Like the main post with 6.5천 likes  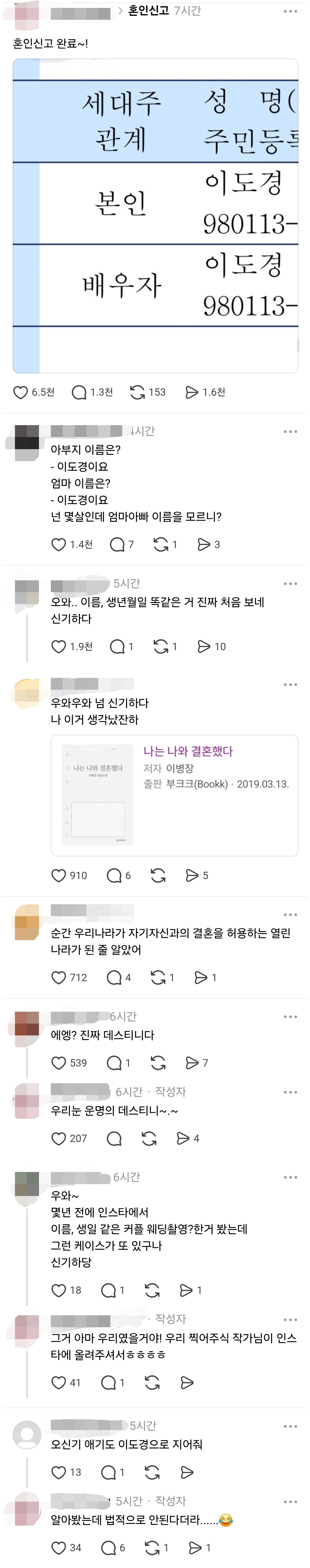pyautogui.click(x=21, y=393)
